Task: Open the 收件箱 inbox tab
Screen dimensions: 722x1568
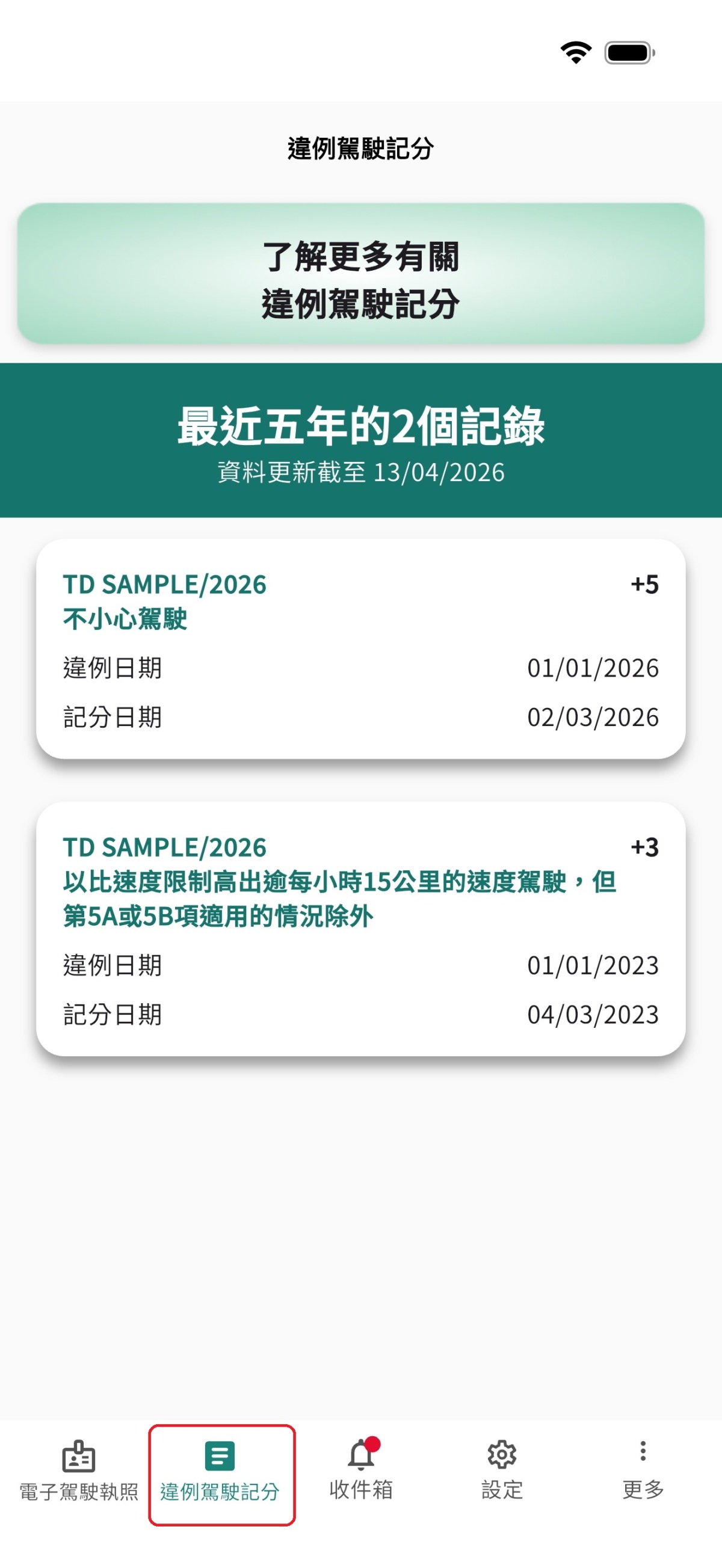Action: pos(361,1471)
